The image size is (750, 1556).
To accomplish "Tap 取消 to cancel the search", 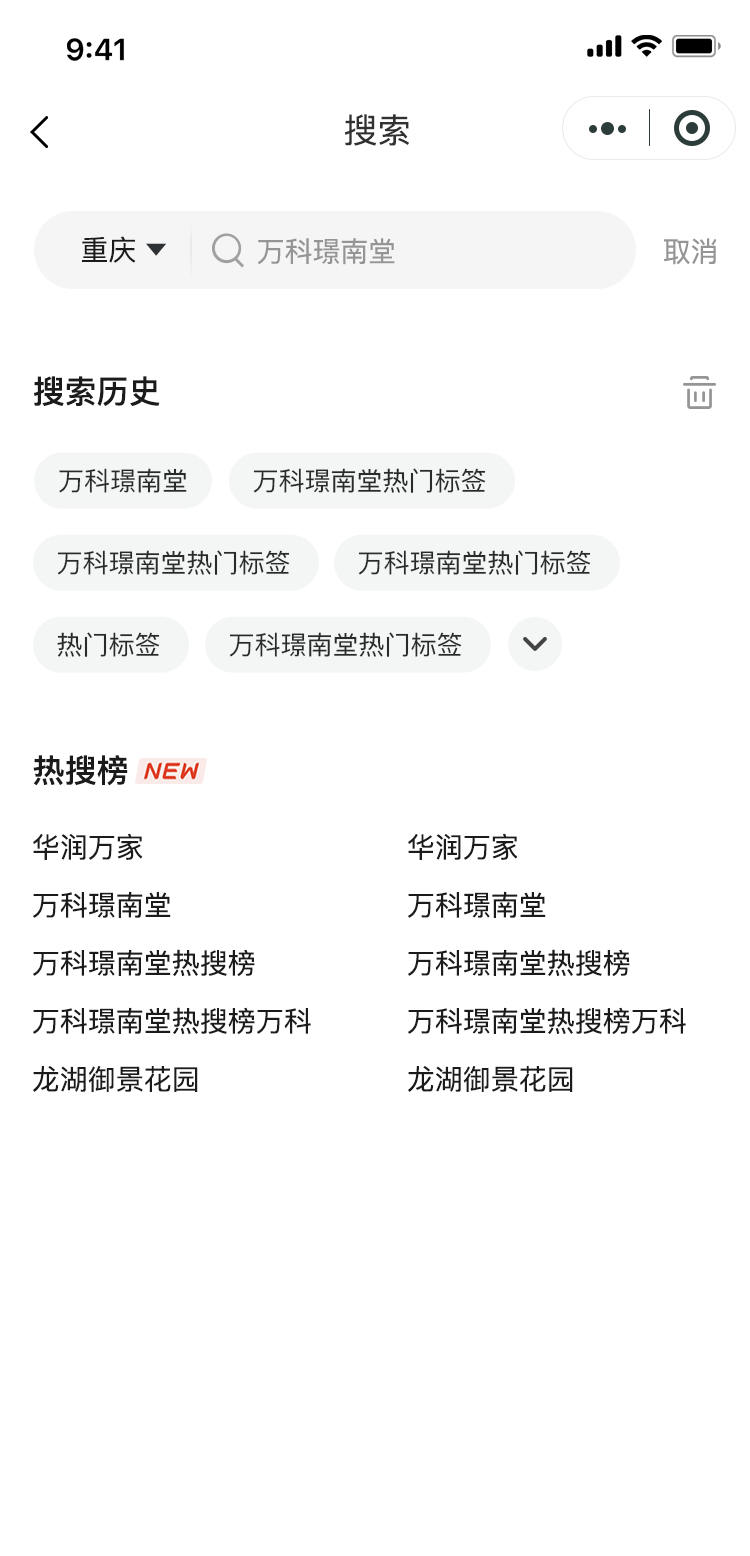I will point(690,251).
